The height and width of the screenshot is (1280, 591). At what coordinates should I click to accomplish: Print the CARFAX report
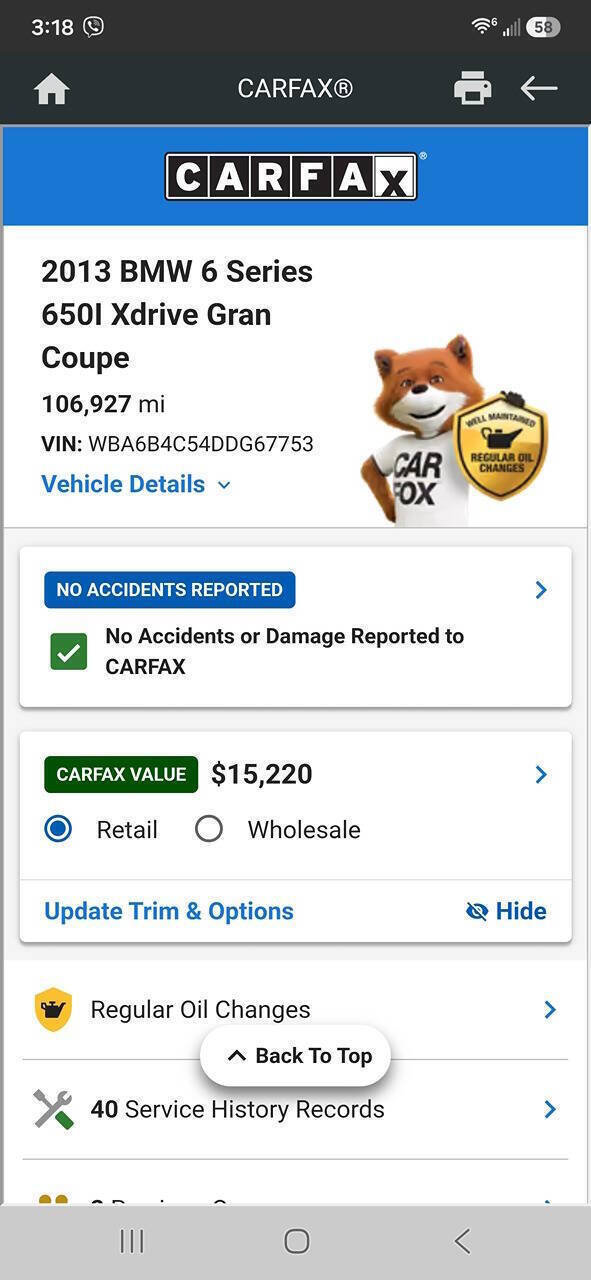point(472,89)
